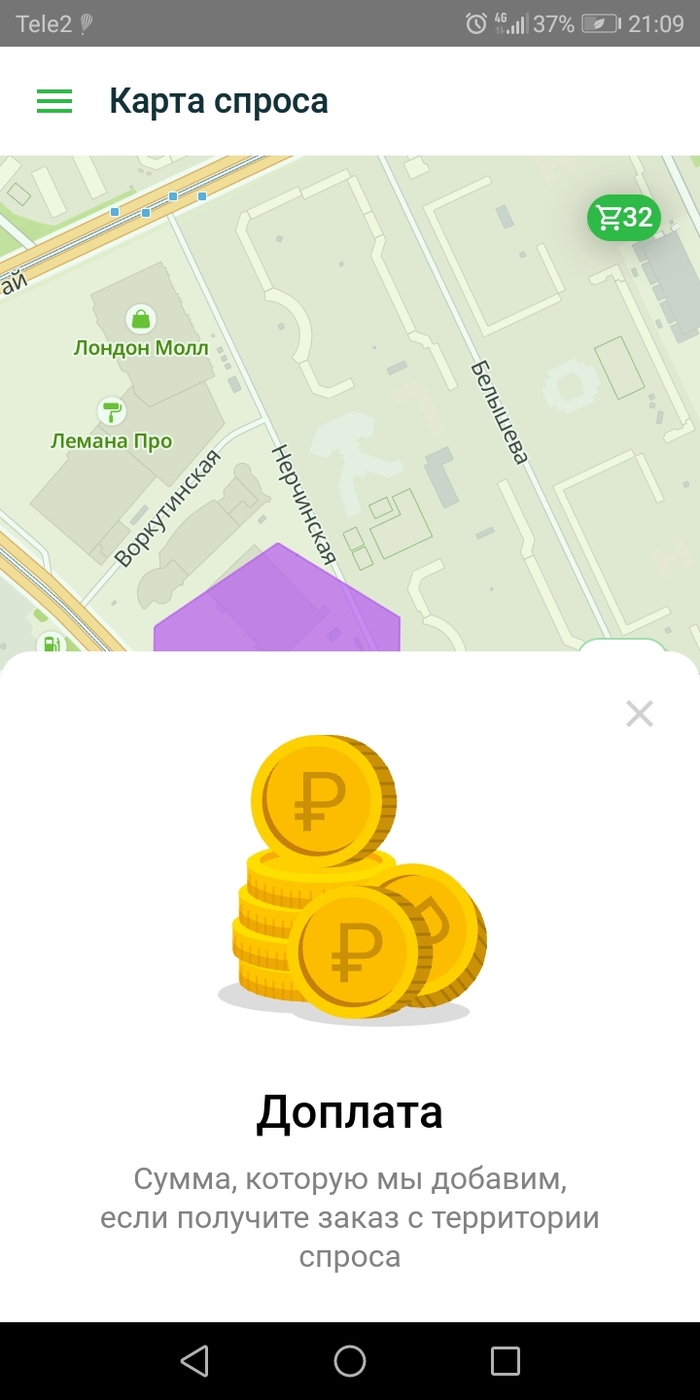This screenshot has height=1400, width=700.
Task: Go back with the system back button
Action: [x=194, y=1360]
